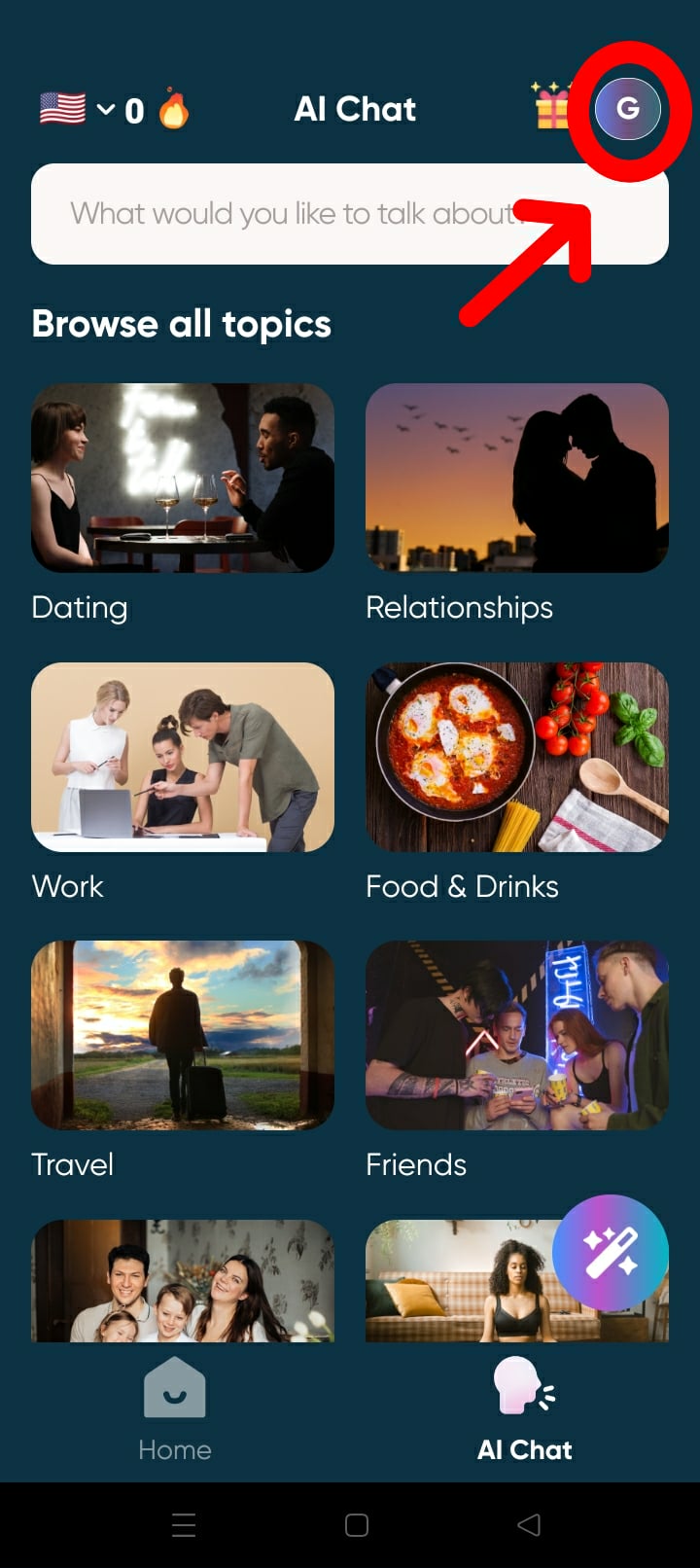
Task: Tap the magic wand floating button
Action: 610,1253
